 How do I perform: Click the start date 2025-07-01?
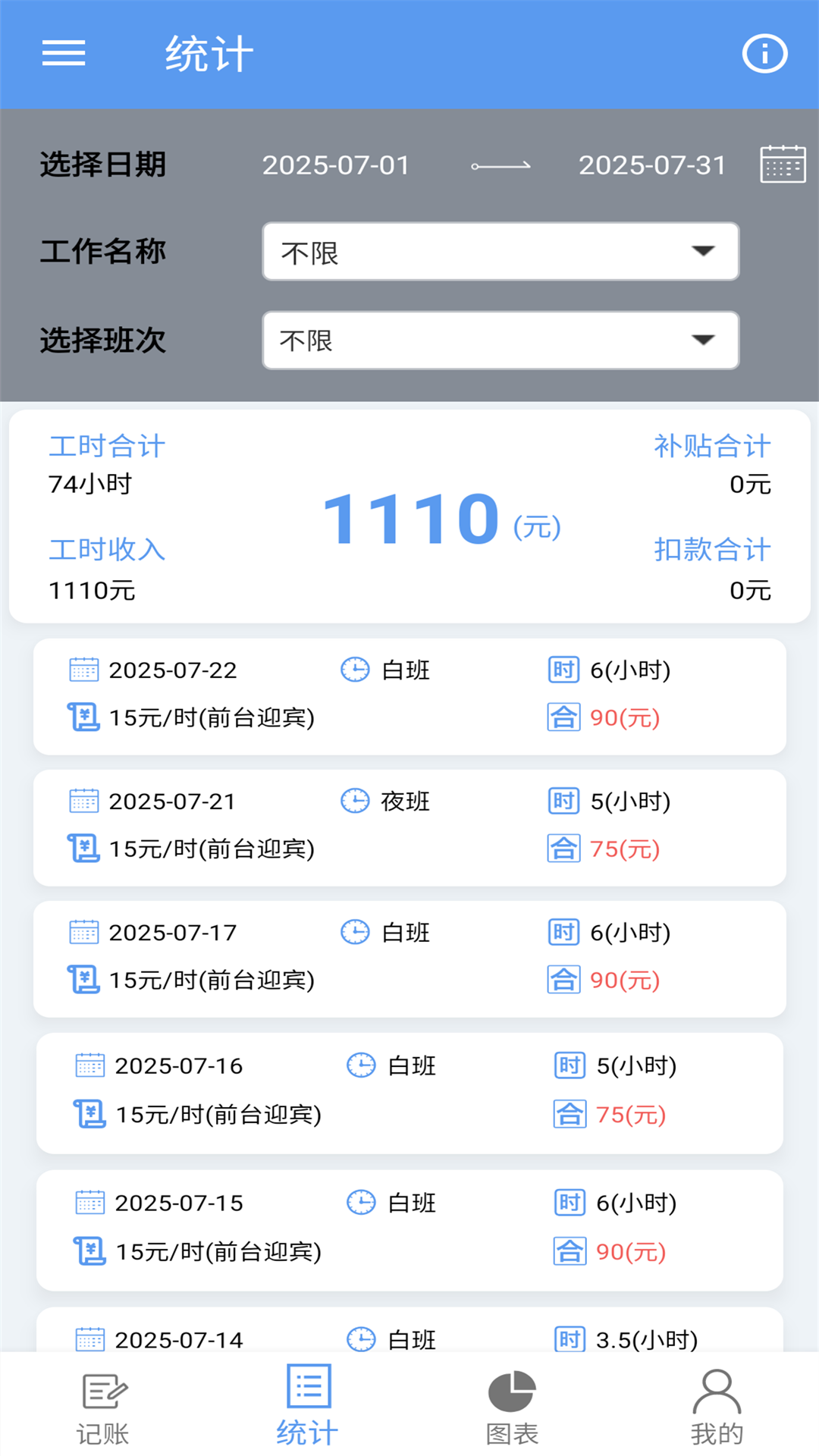pyautogui.click(x=336, y=165)
